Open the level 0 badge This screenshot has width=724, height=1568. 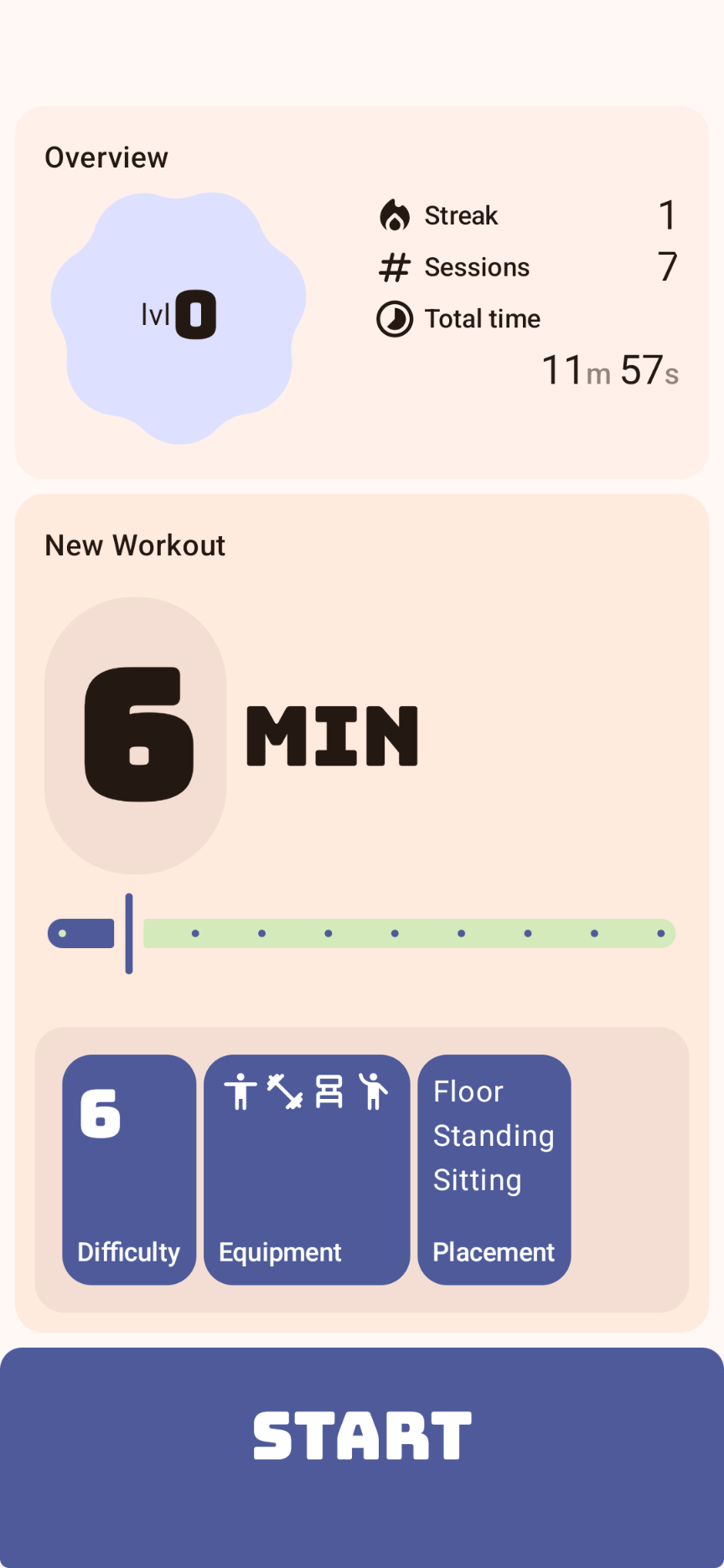point(178,317)
